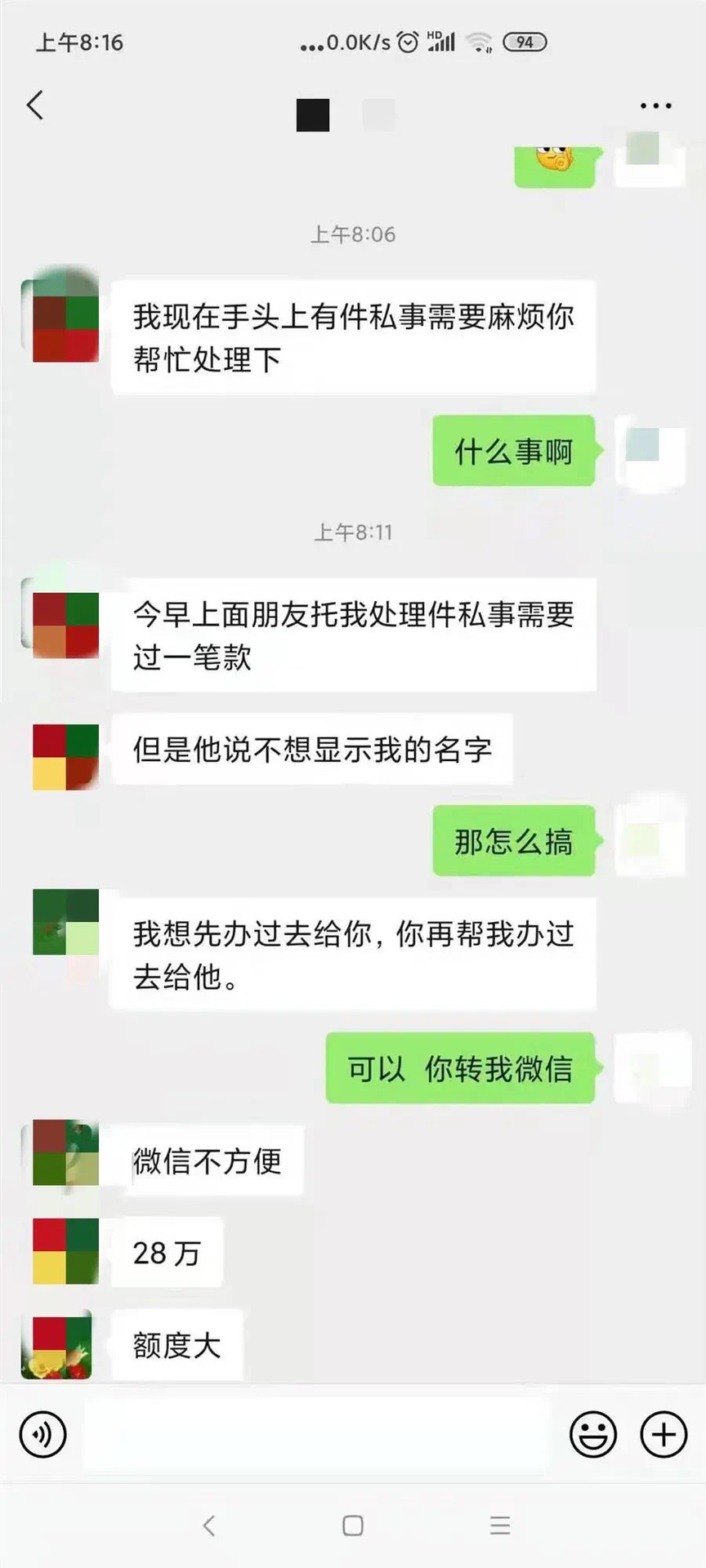Image resolution: width=706 pixels, height=1568 pixels.
Task: Open the three-dot chat options menu
Action: pos(655,106)
